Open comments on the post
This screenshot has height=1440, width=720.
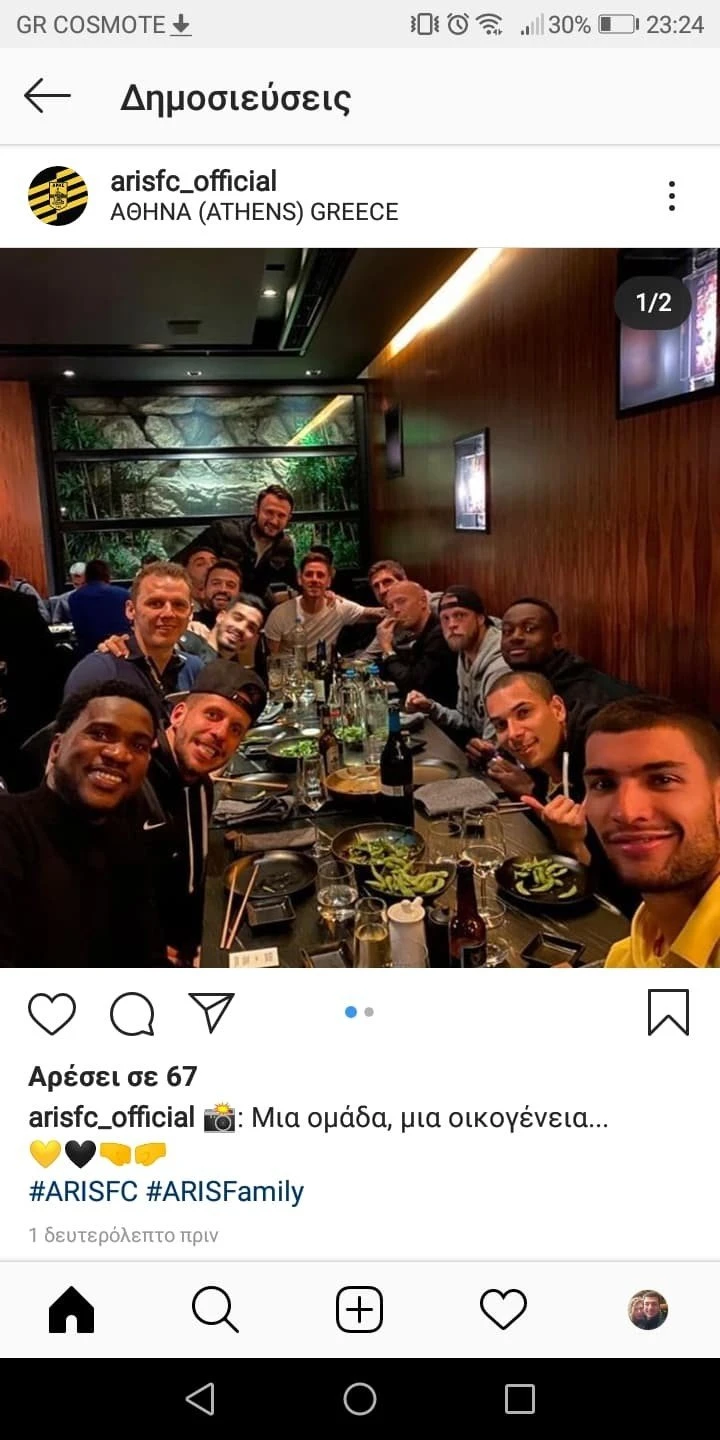(x=132, y=1013)
